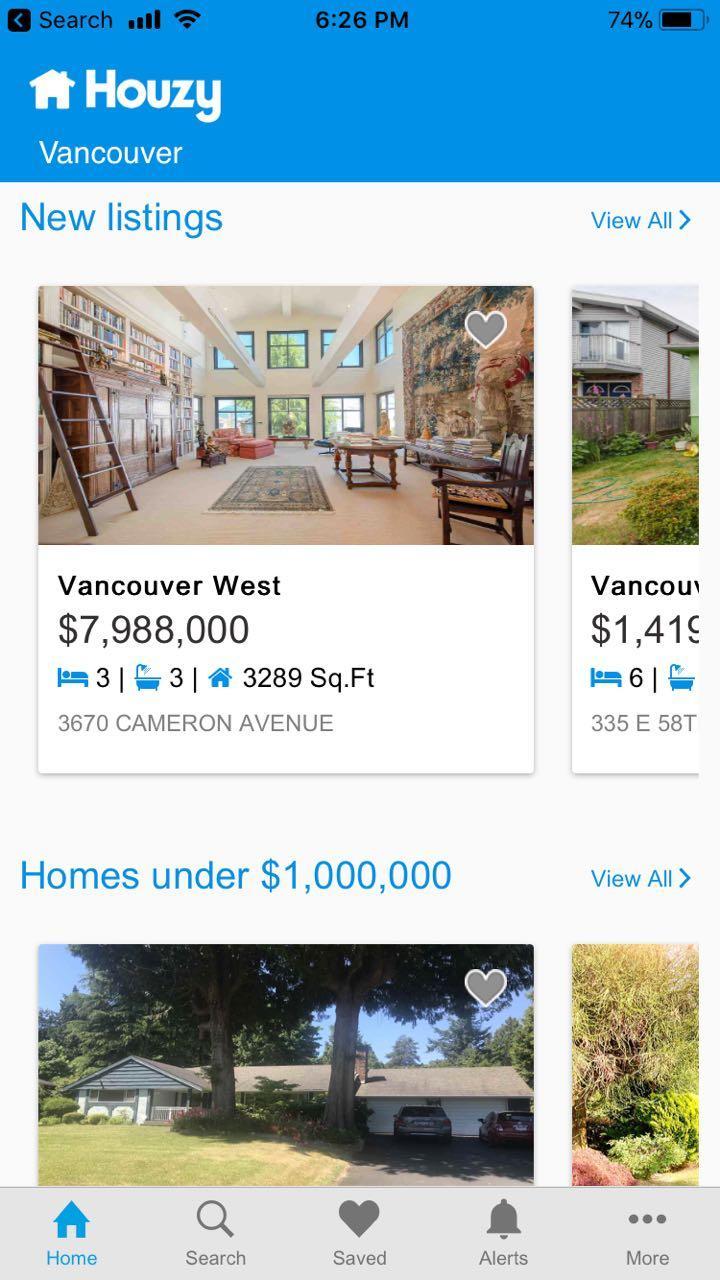Screen dimensions: 720x1280
Task: Save the 3670 Cameron Avenue listing with heart
Action: pos(486,329)
